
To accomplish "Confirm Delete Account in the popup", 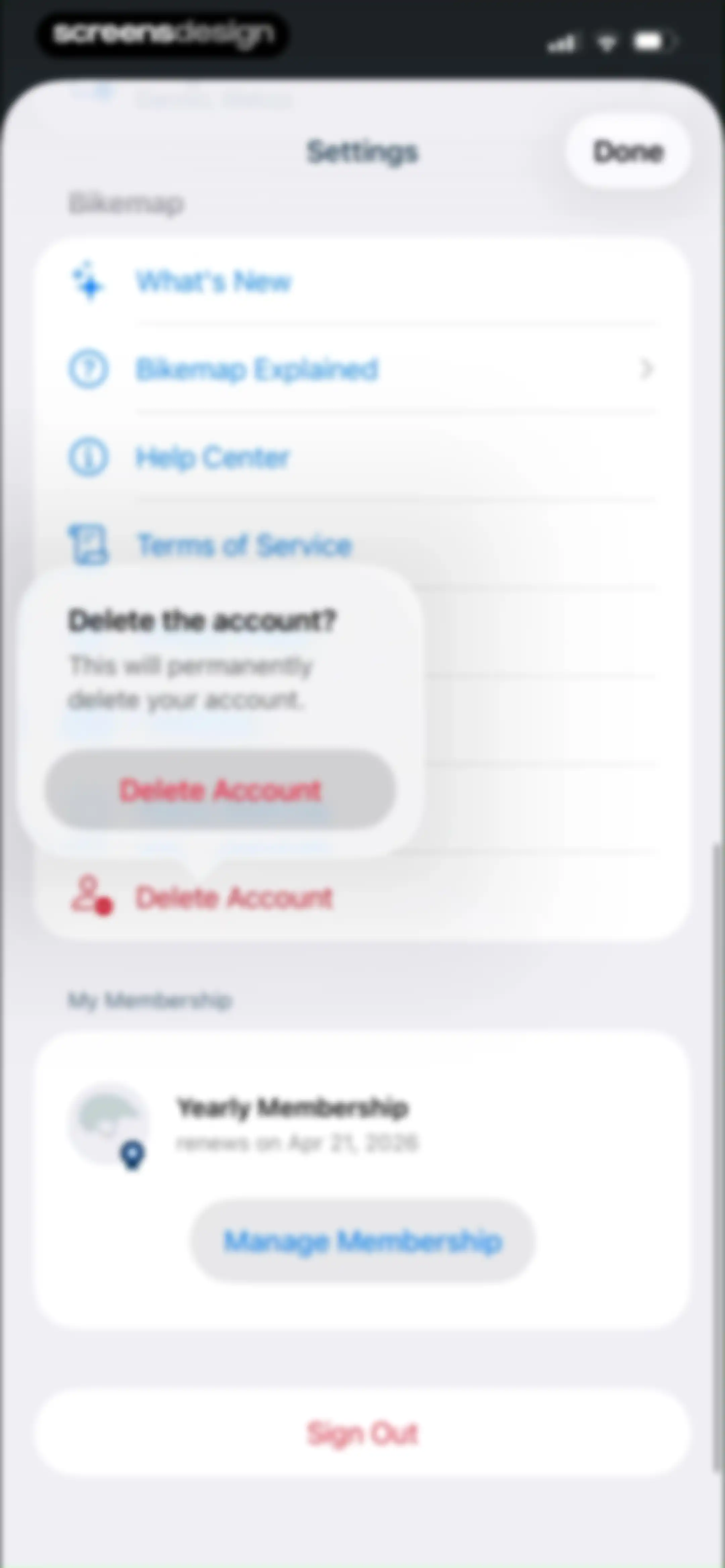I will coord(220,790).
